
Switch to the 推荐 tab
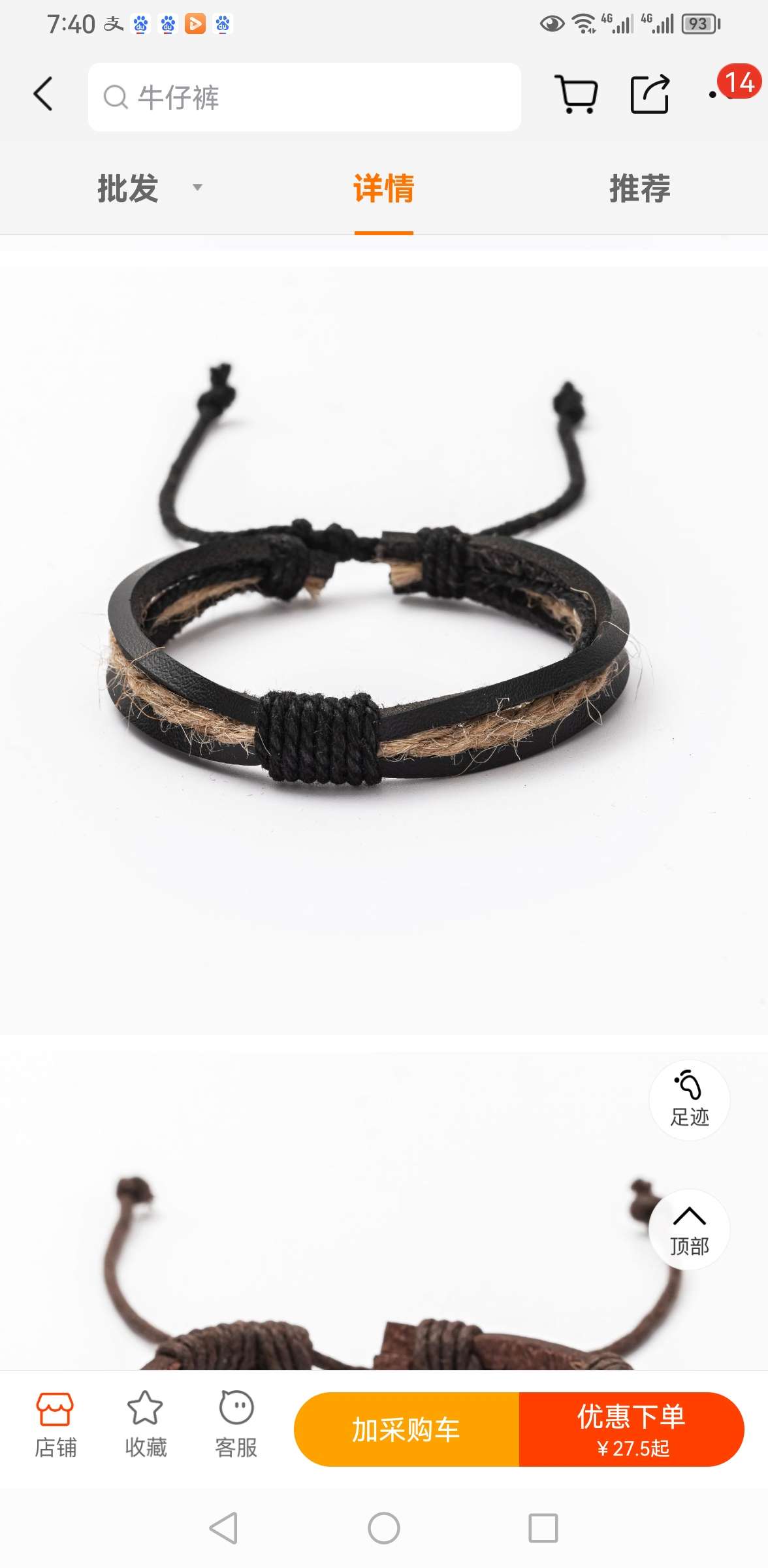[x=640, y=188]
